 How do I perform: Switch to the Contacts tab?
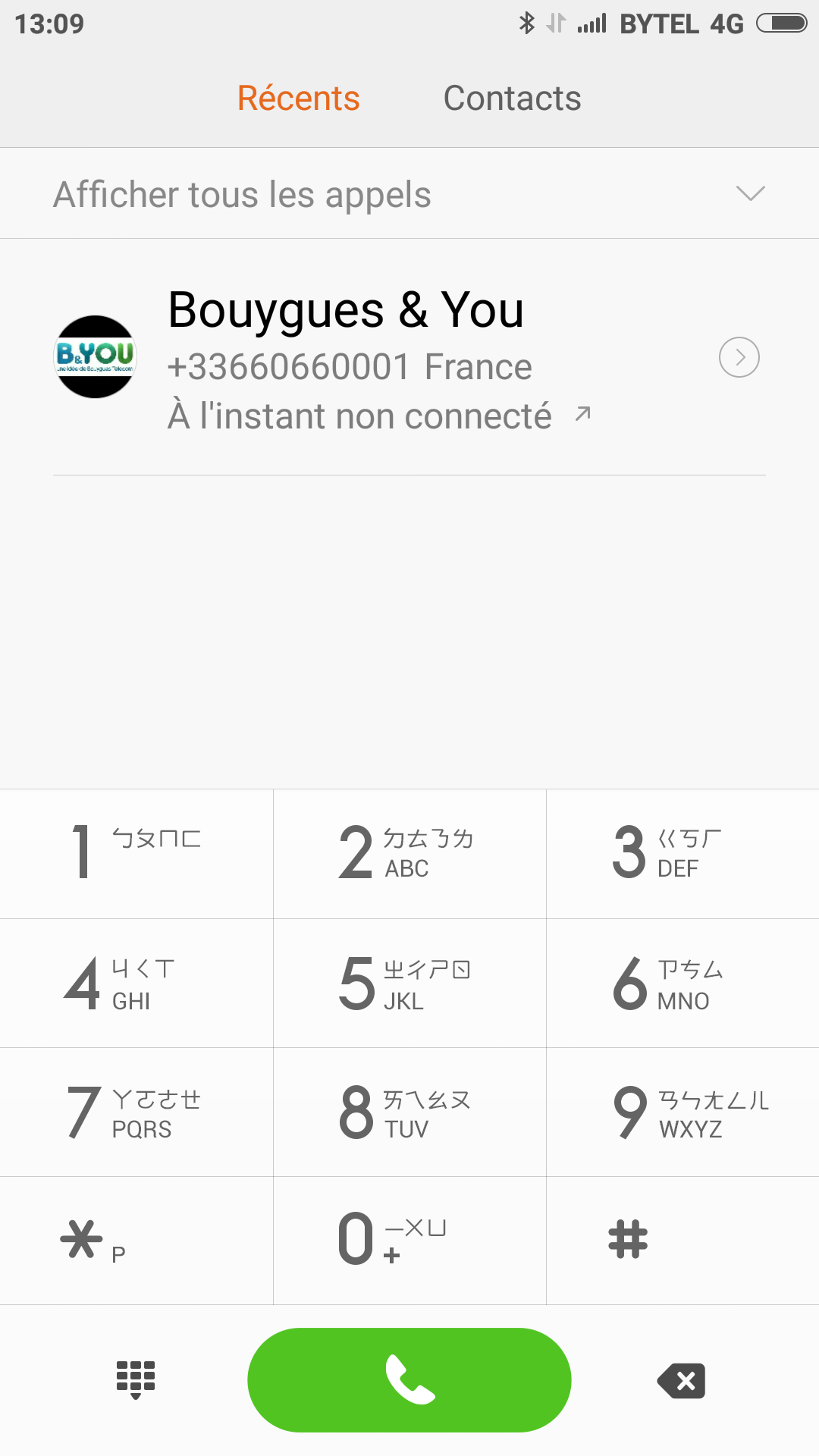[512, 99]
